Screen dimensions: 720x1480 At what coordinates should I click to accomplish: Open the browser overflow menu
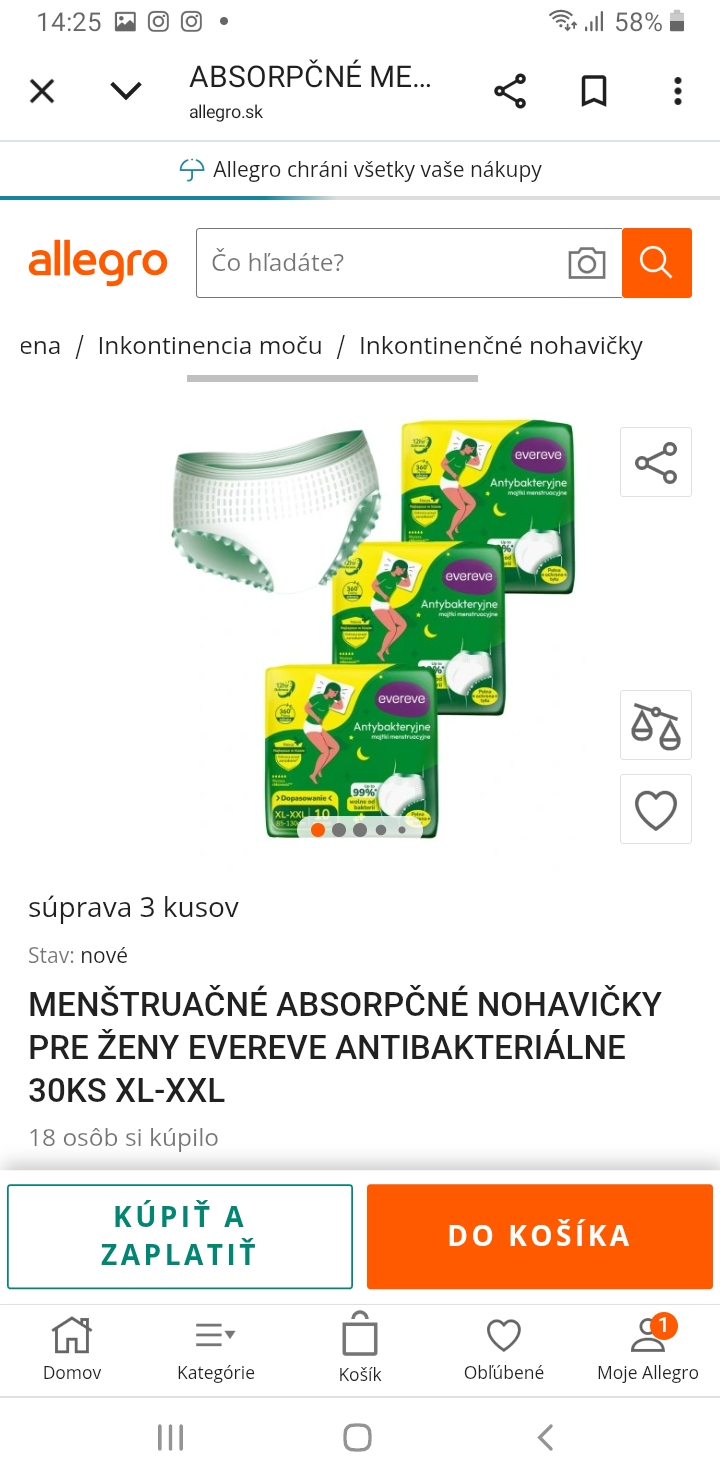(678, 92)
